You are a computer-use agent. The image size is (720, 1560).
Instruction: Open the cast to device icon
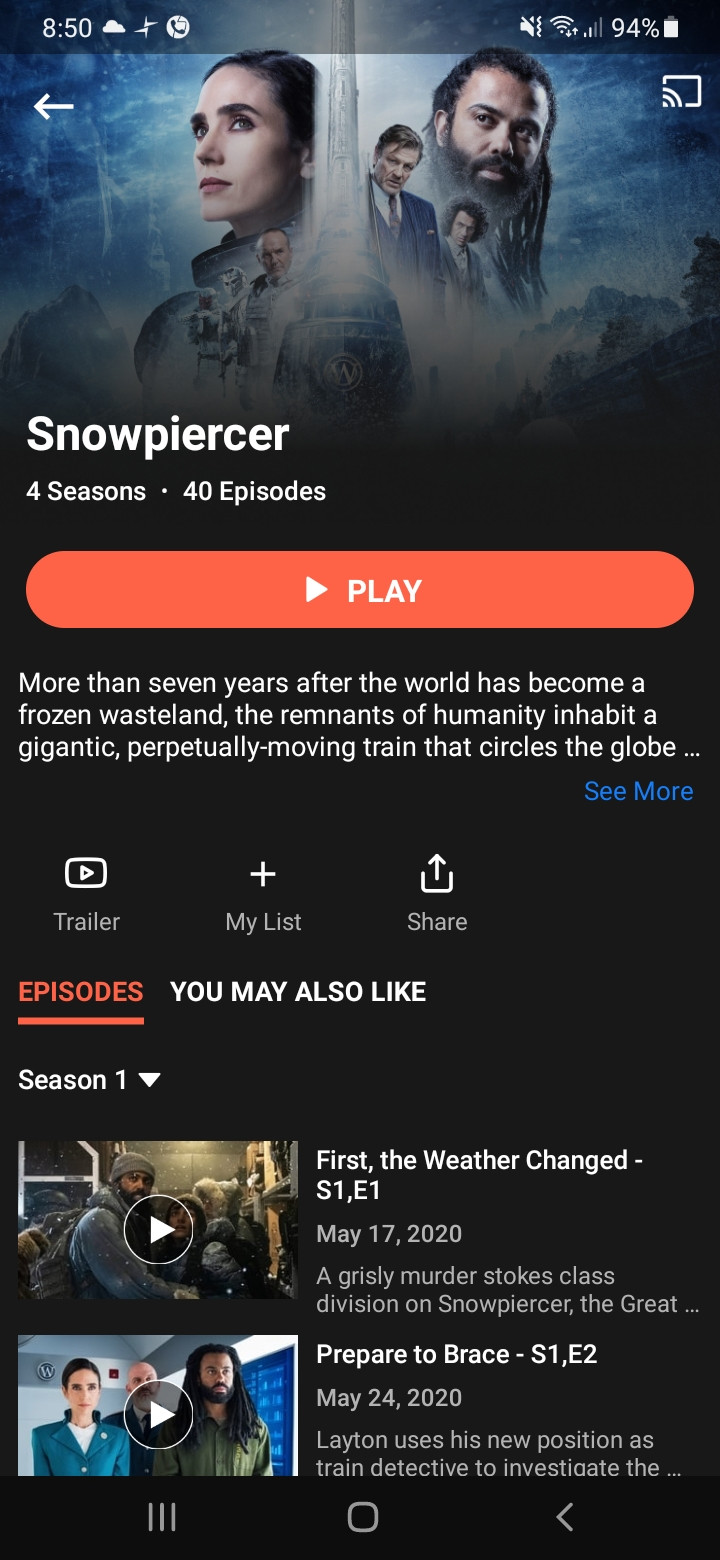tap(681, 93)
